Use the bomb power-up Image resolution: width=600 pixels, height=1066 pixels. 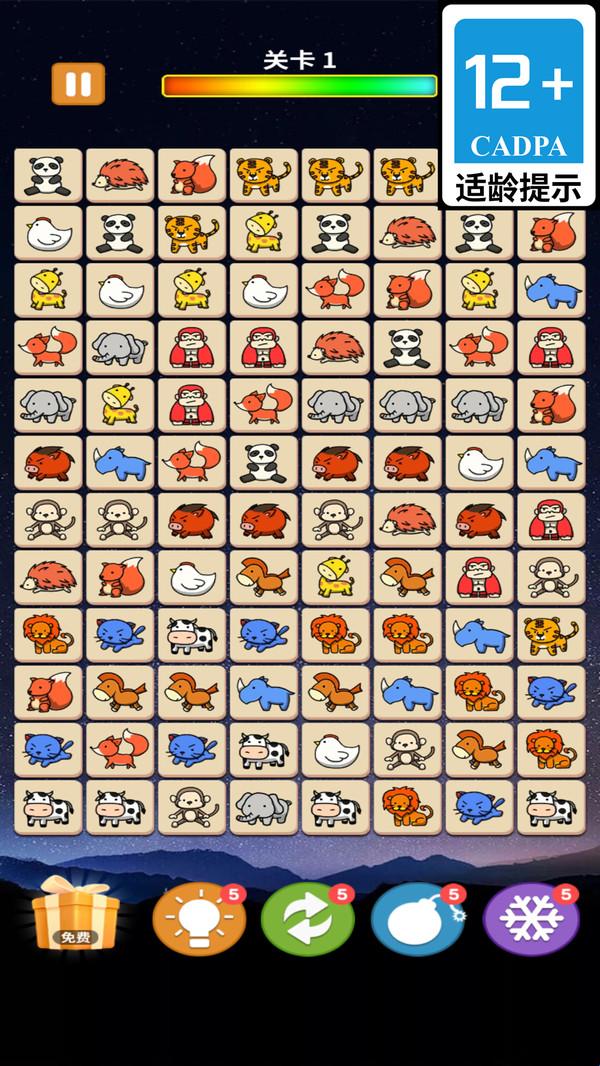coord(418,919)
